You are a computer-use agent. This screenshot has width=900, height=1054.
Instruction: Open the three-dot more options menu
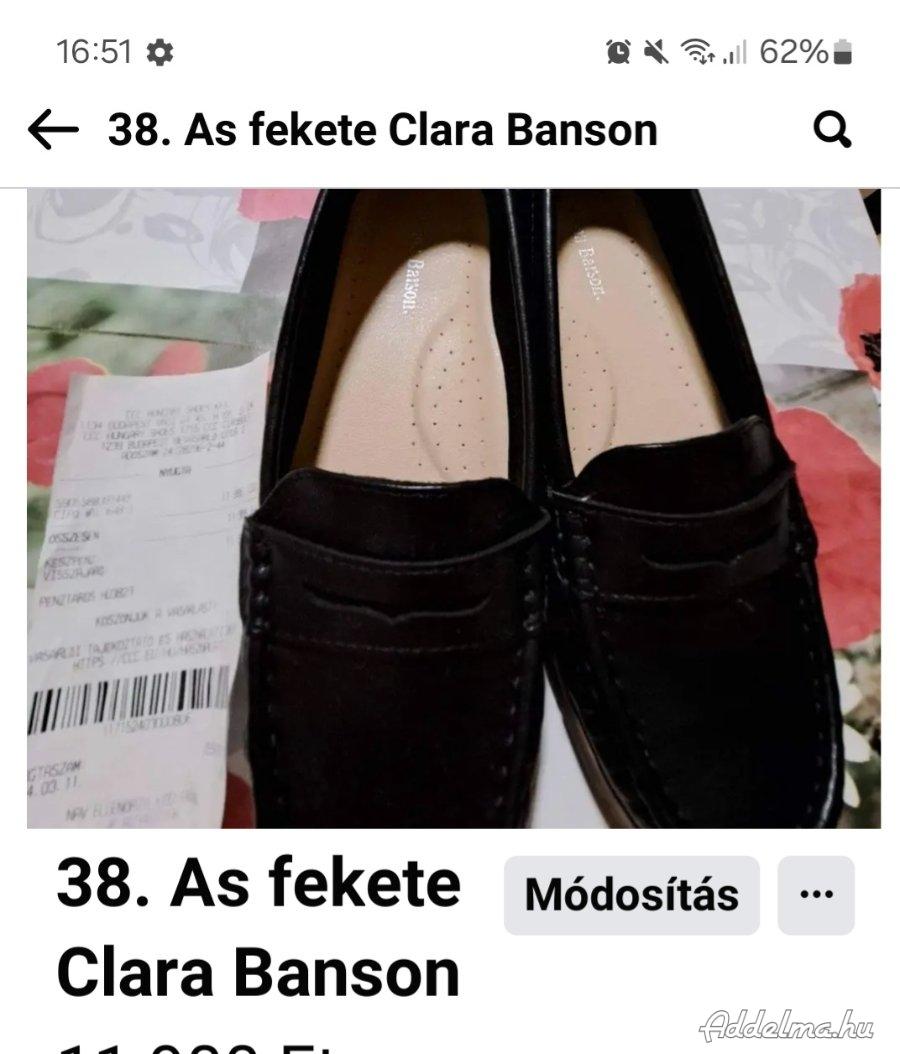[816, 895]
